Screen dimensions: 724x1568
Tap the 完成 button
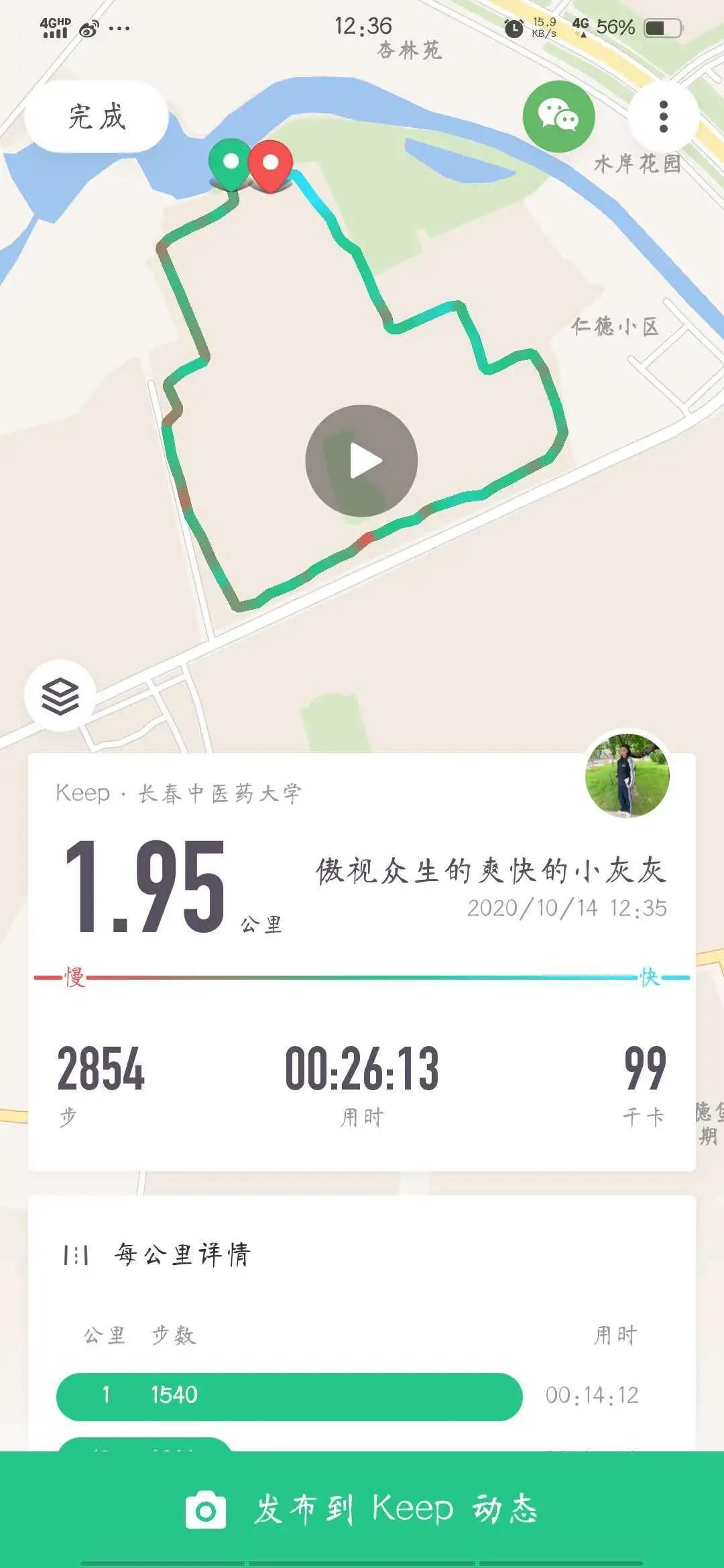(97, 117)
